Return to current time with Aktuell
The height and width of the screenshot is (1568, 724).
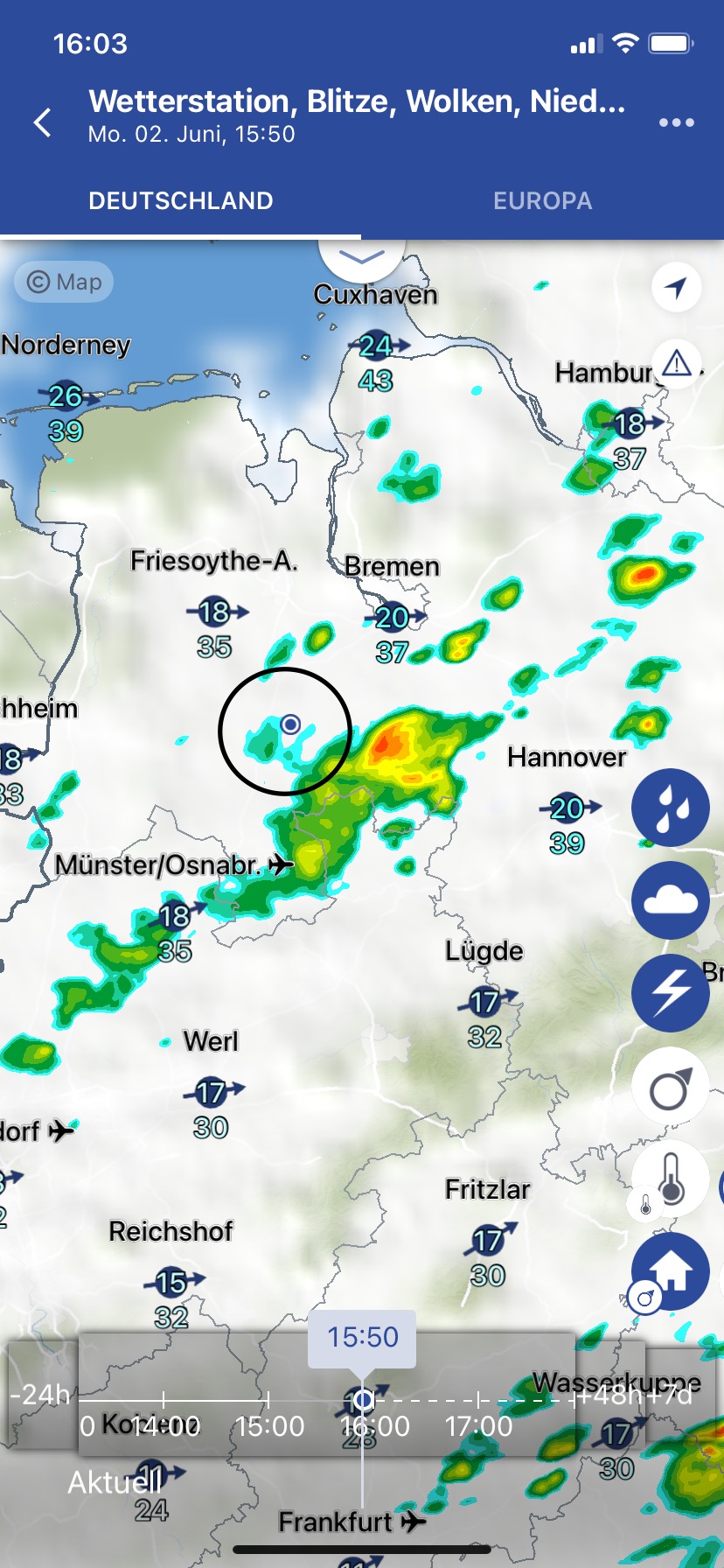115,1482
